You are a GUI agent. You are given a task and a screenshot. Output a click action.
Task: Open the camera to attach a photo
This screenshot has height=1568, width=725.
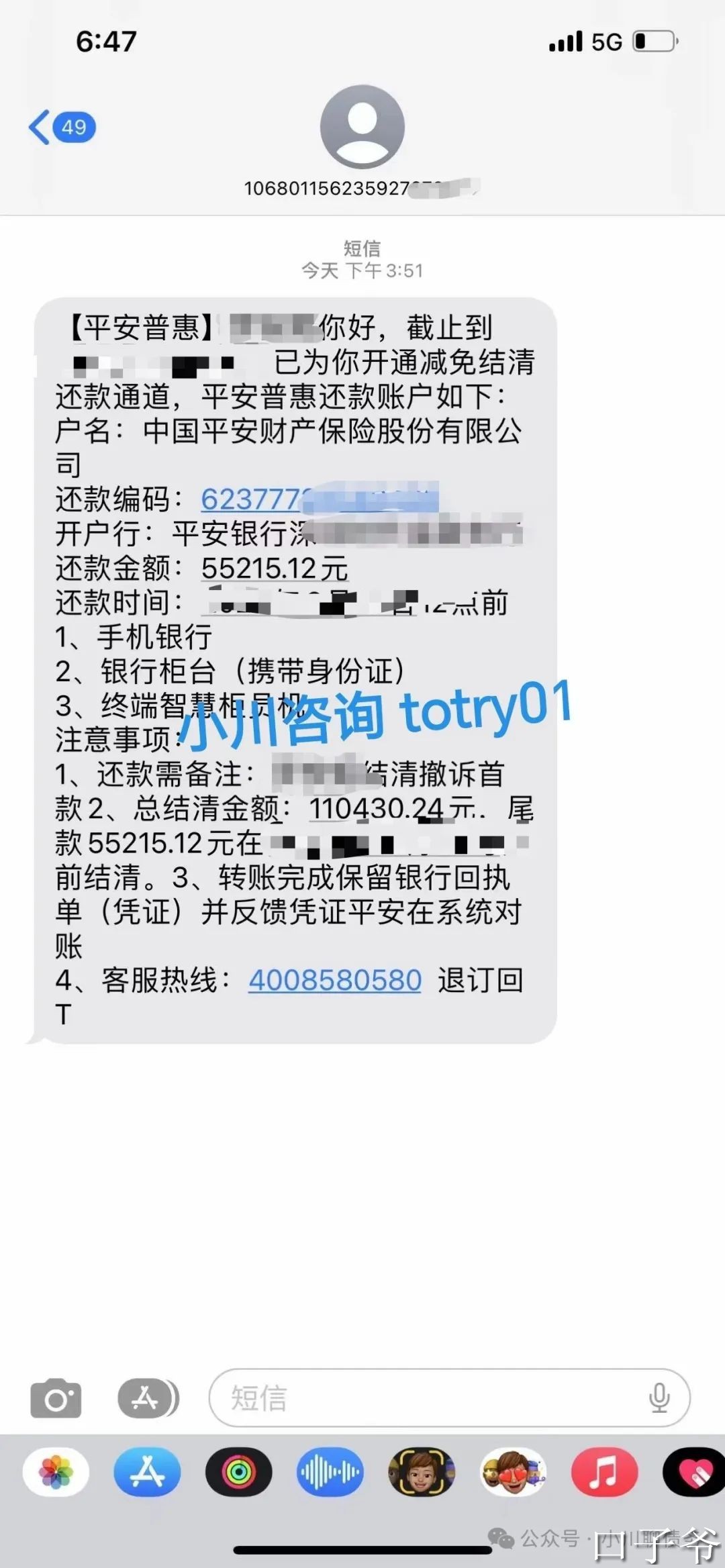click(56, 1398)
